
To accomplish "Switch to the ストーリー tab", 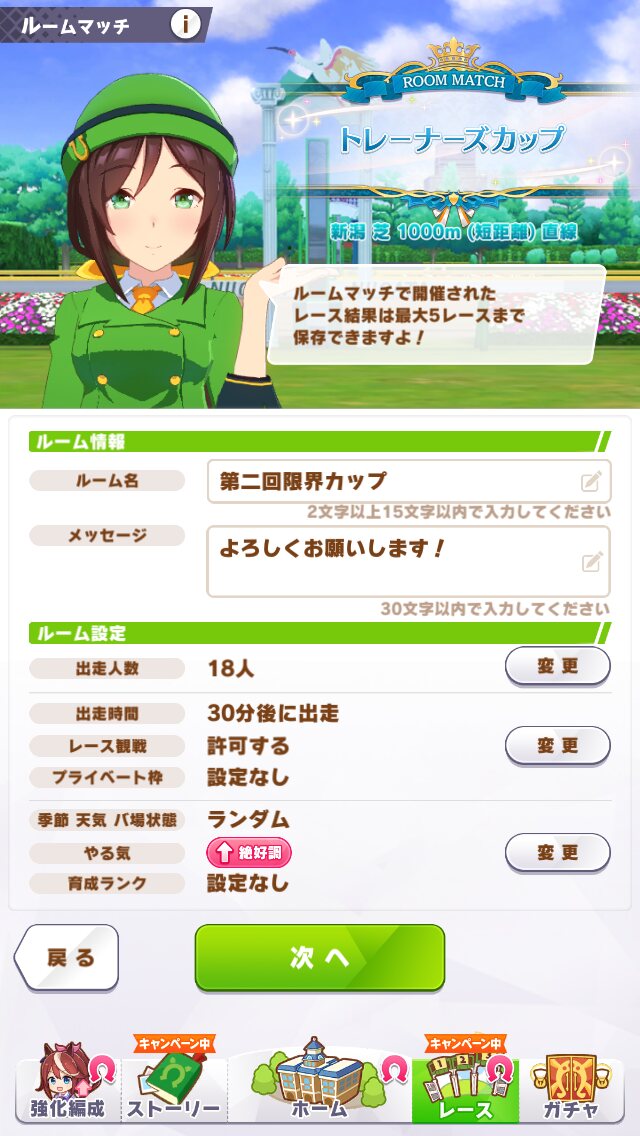I will click(173, 1081).
